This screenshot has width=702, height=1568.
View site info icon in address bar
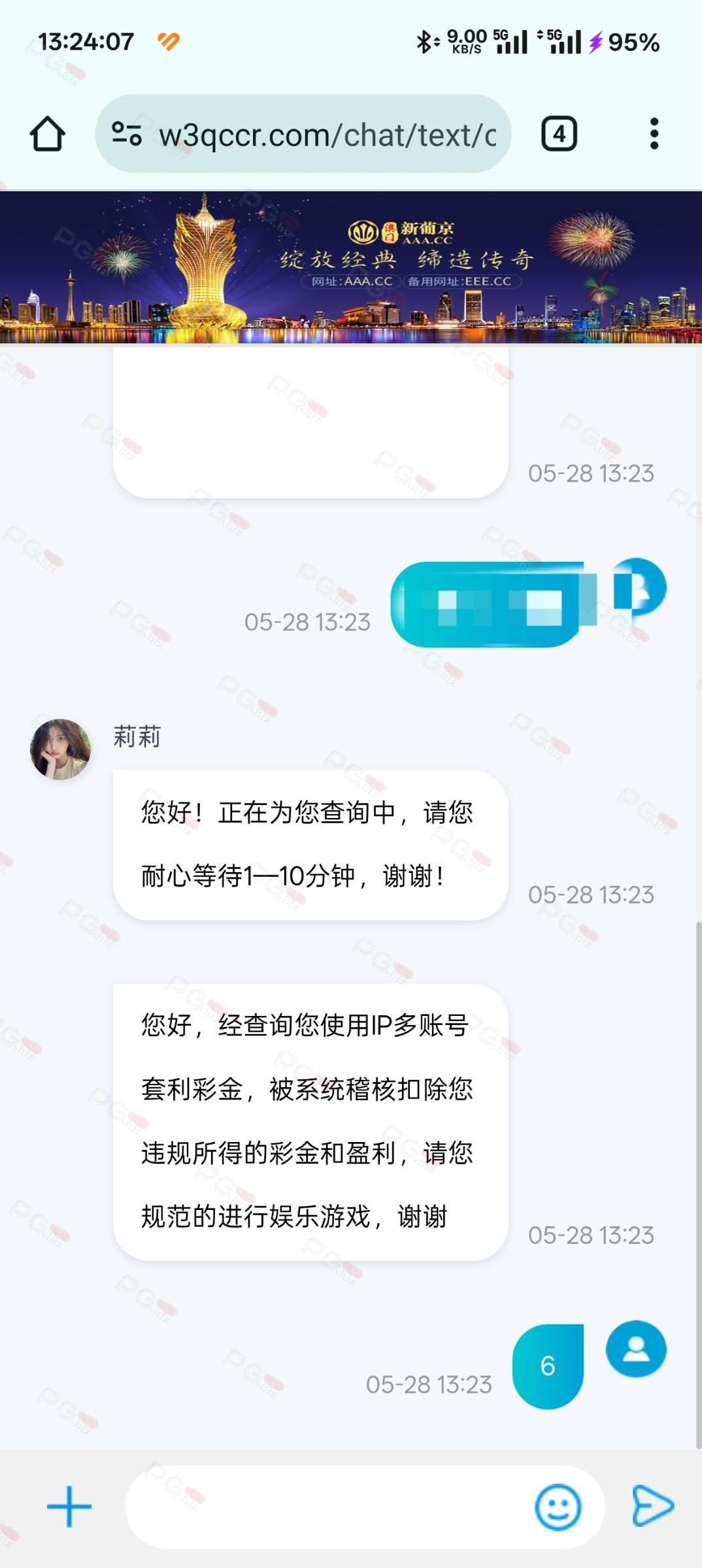[126, 134]
